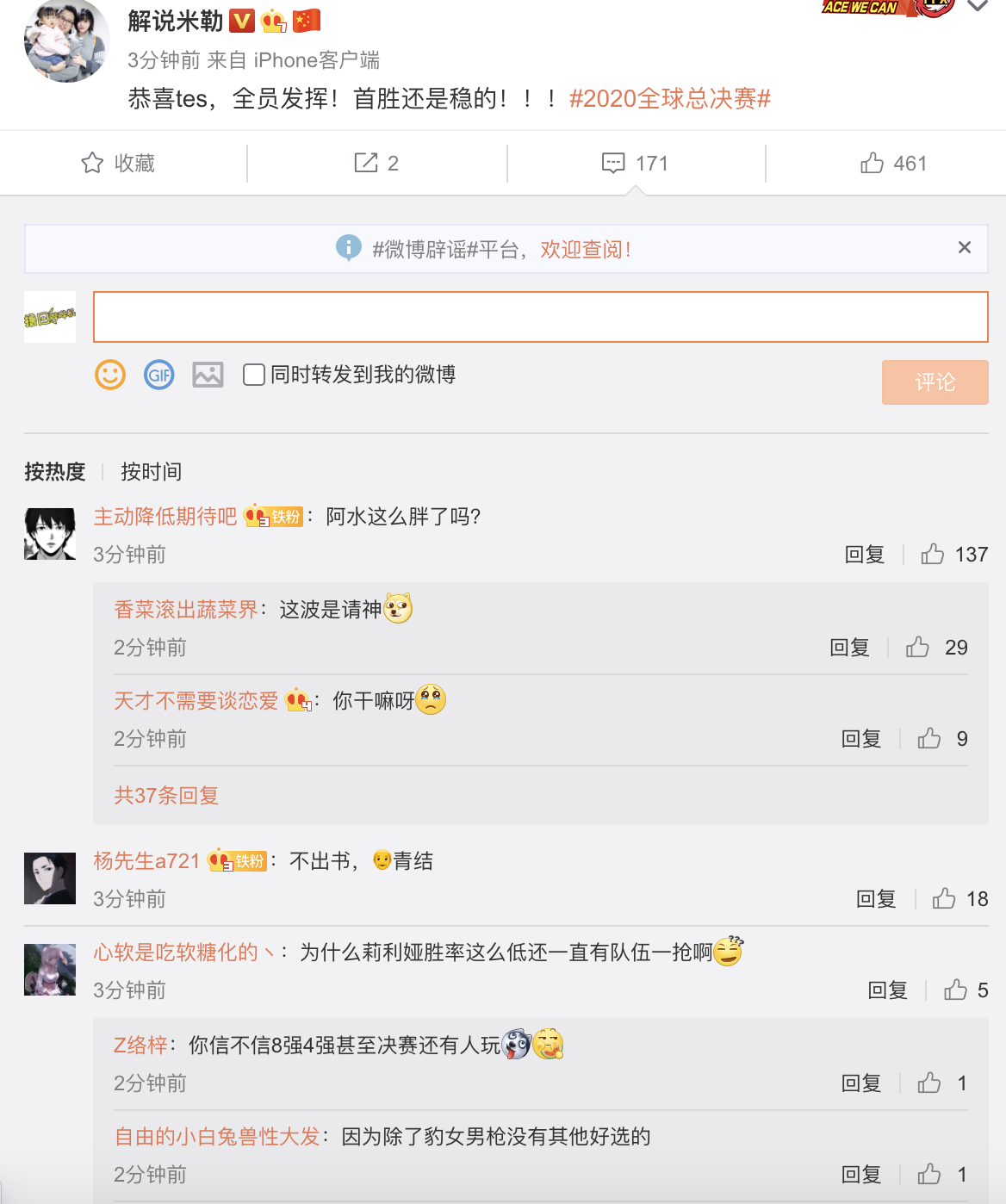Screen dimensions: 1006x1204
Task: Dismiss the 微博辟谣 banner
Action: [x=965, y=248]
